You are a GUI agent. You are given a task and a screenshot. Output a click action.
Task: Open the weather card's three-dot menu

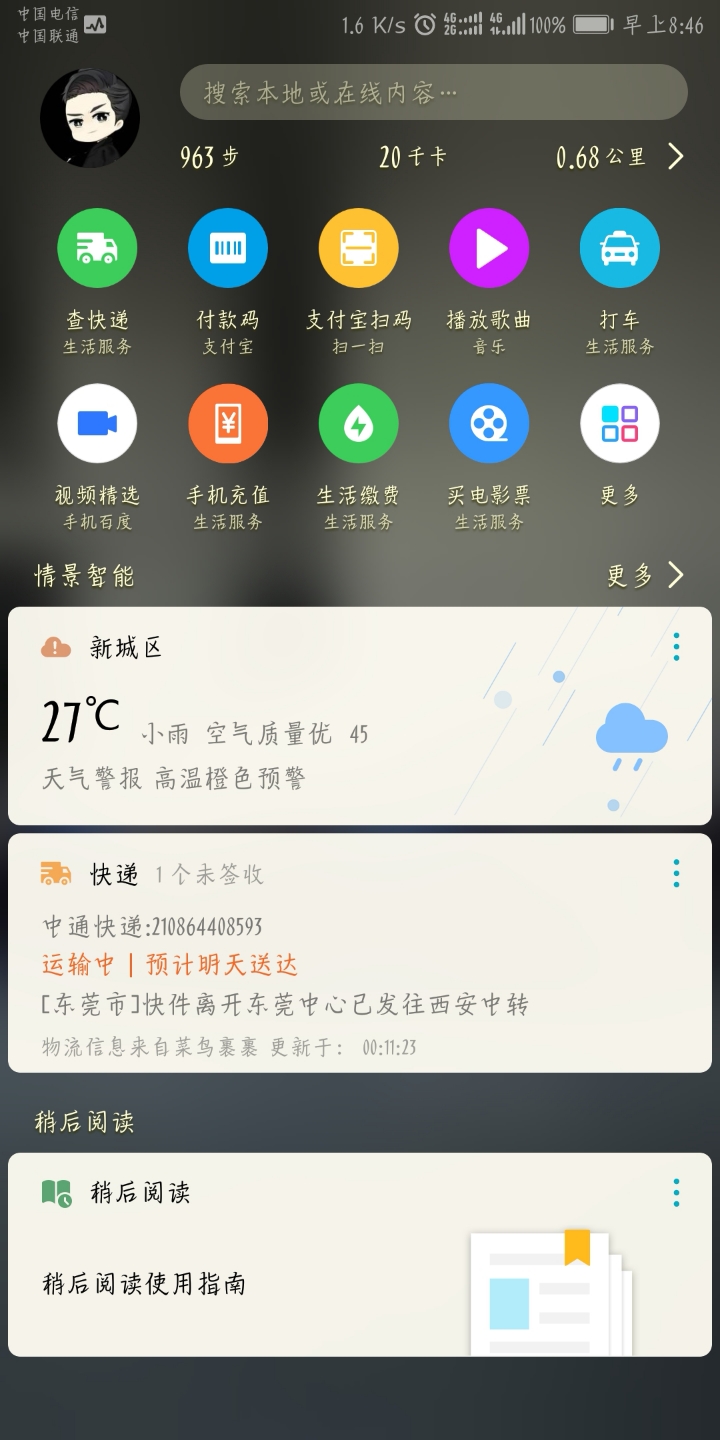coord(676,647)
